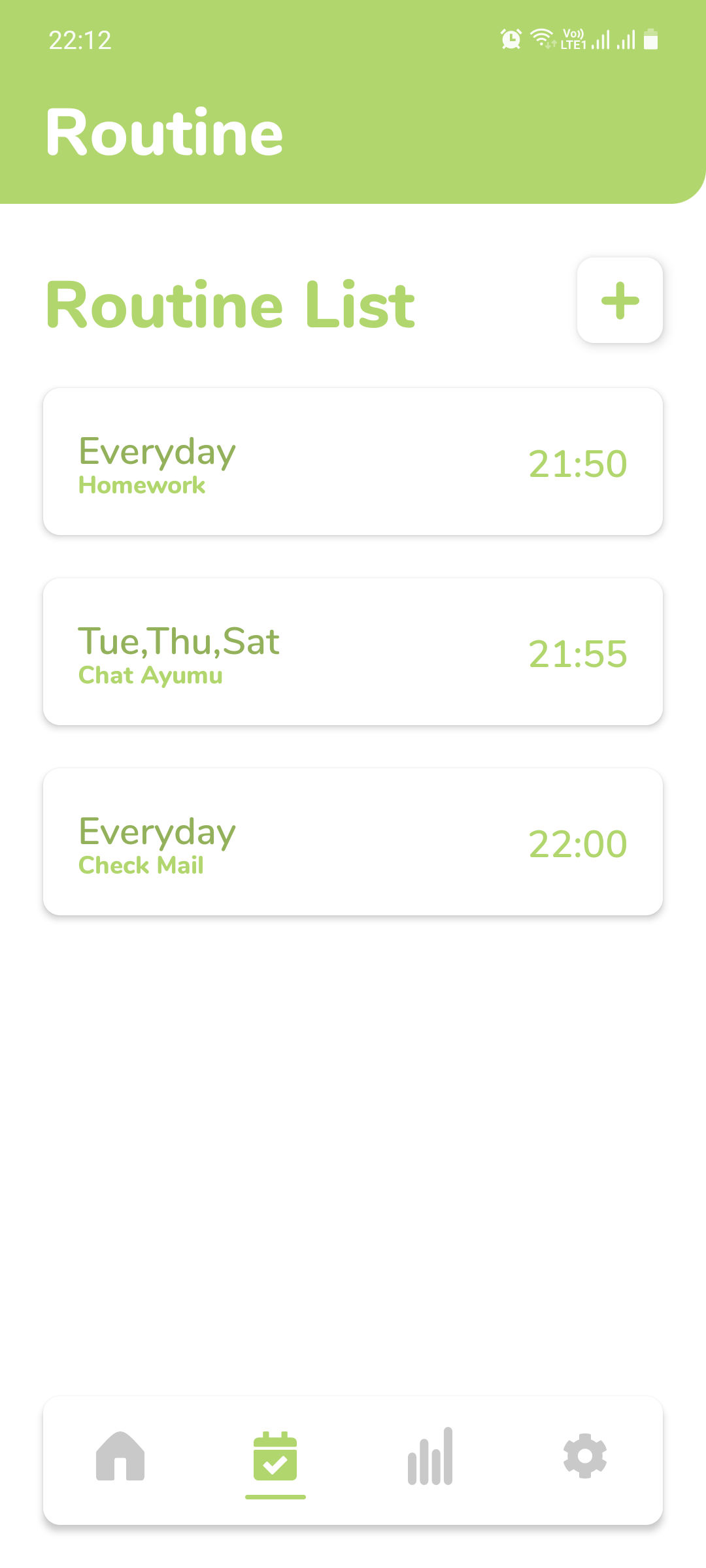Tap the Routine List heading
This screenshot has height=1568, width=706.
click(230, 303)
